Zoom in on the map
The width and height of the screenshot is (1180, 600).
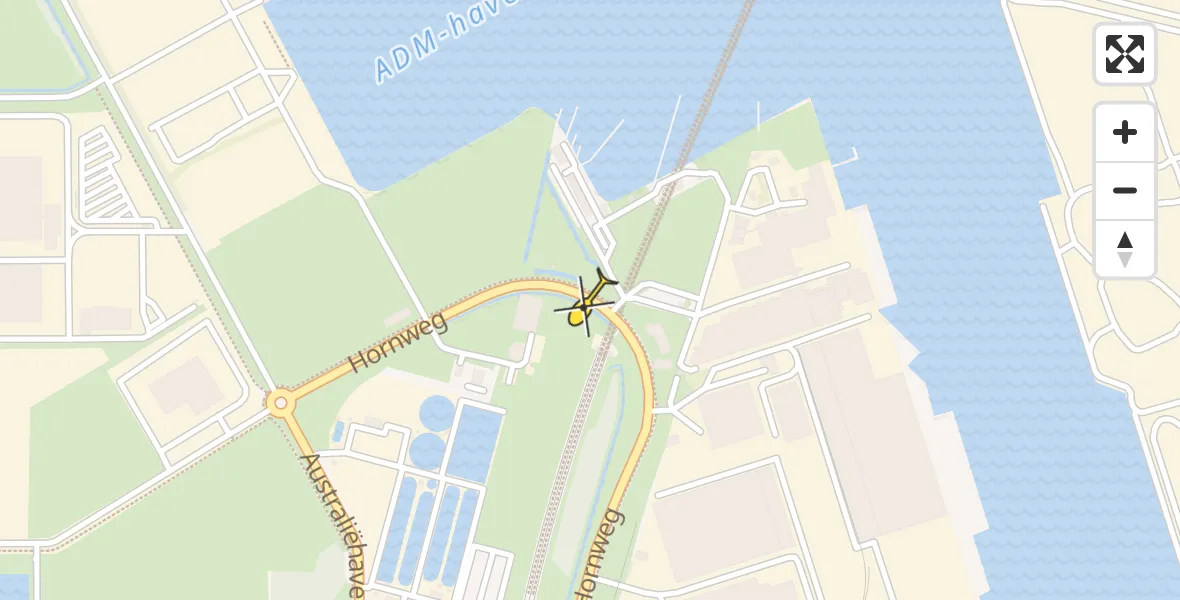(x=1125, y=132)
